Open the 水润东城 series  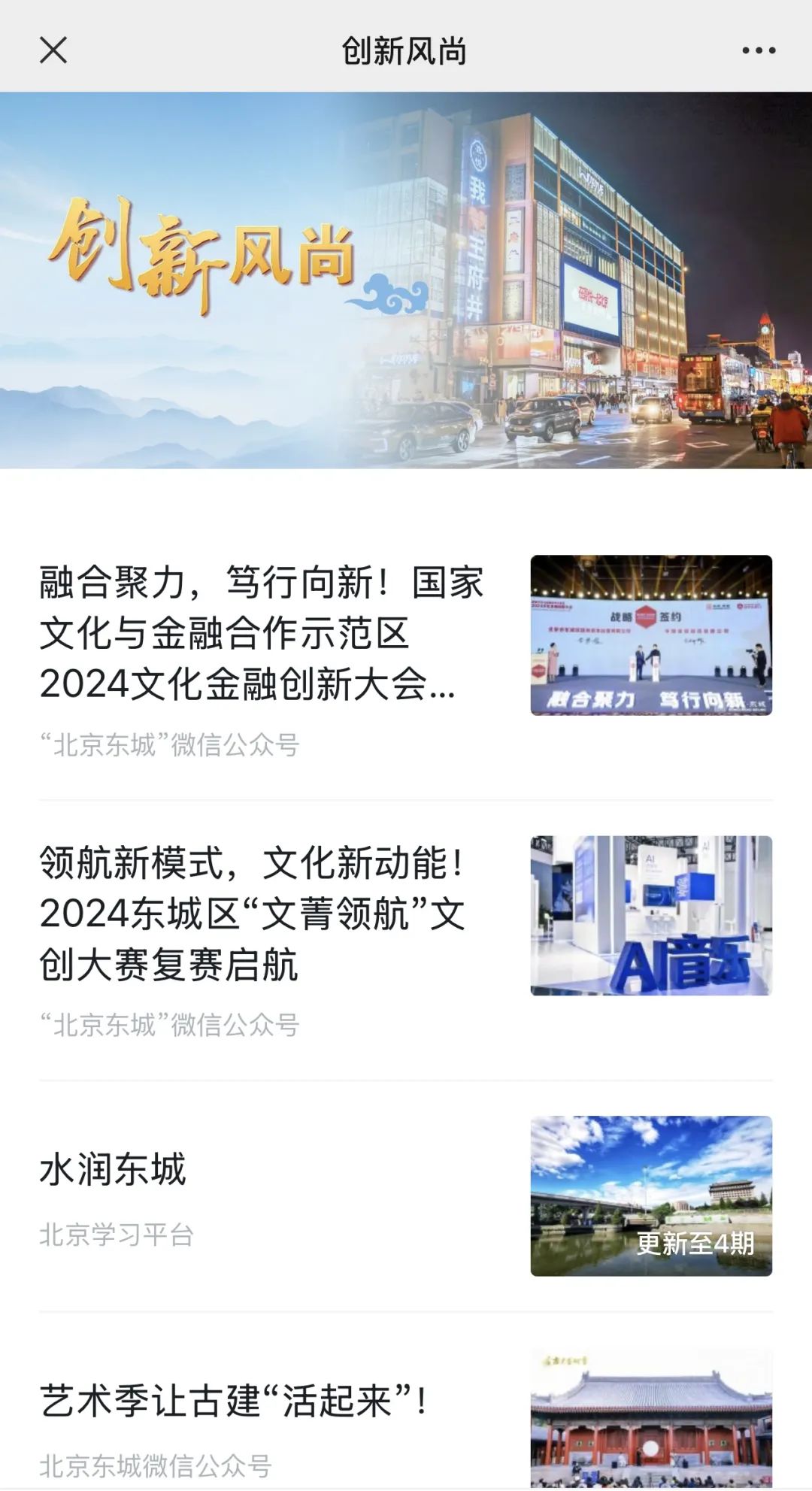(x=113, y=1170)
